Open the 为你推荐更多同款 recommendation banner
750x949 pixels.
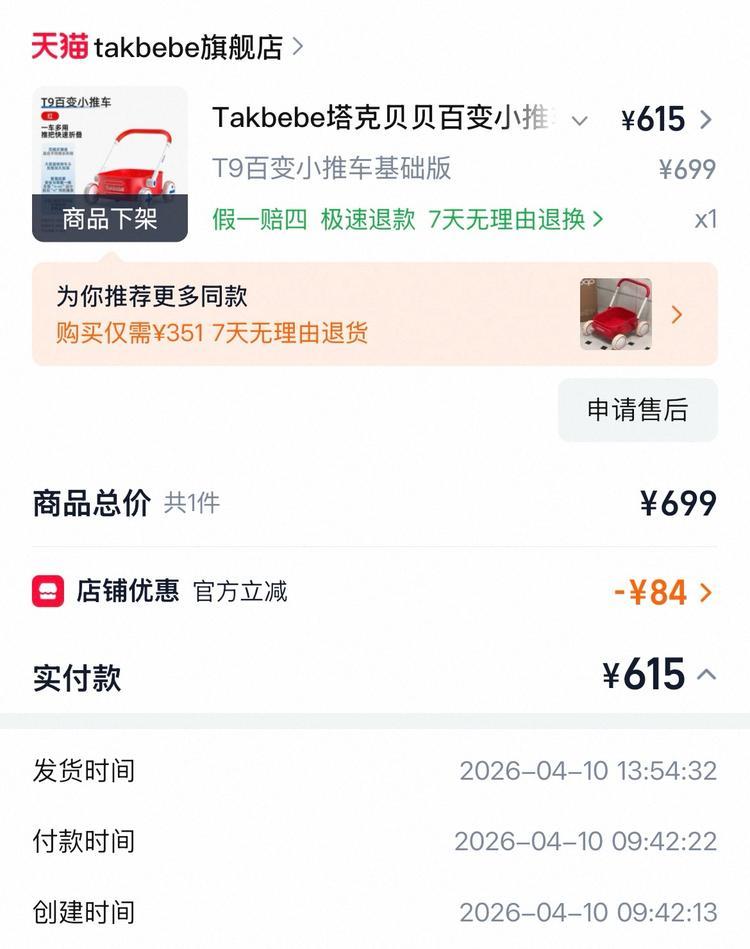pyautogui.click(x=374, y=314)
